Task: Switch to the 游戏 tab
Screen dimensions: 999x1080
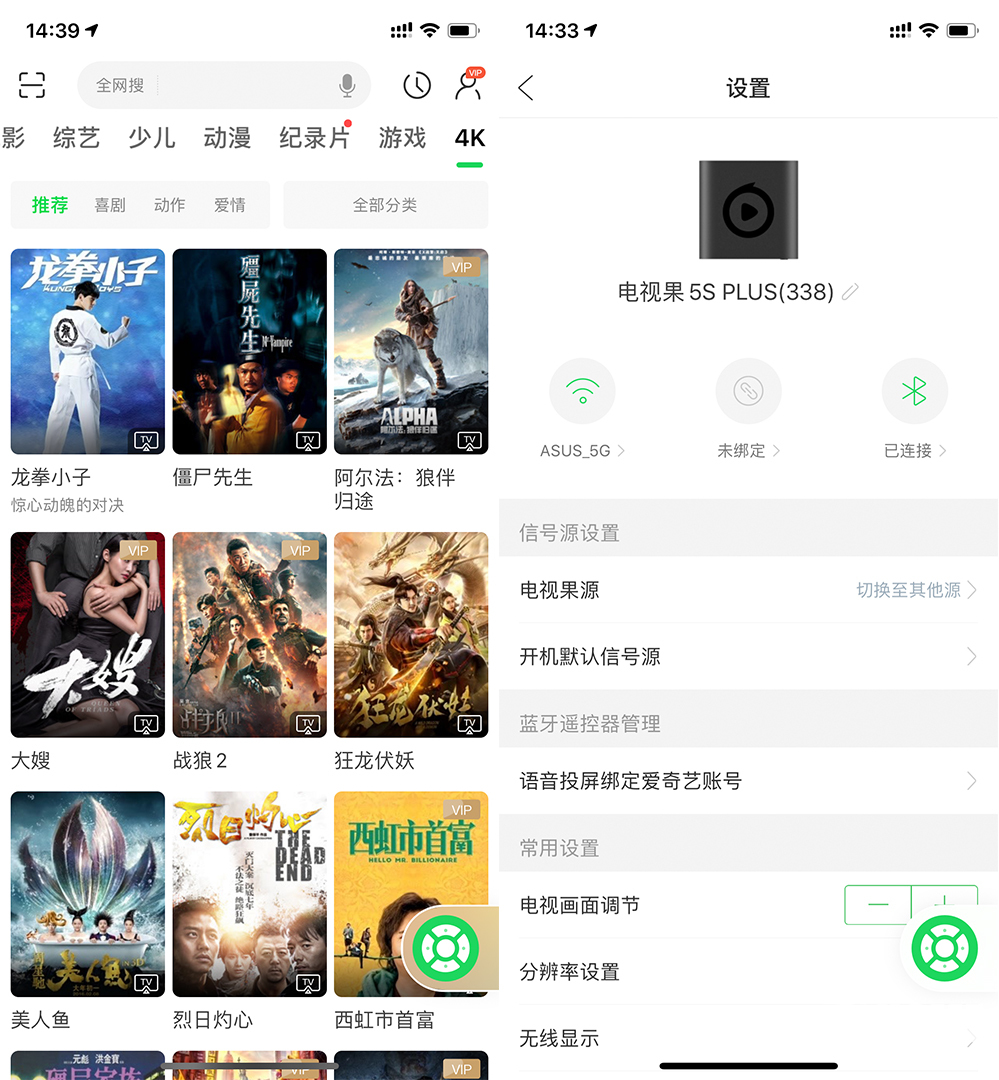Action: pos(402,138)
